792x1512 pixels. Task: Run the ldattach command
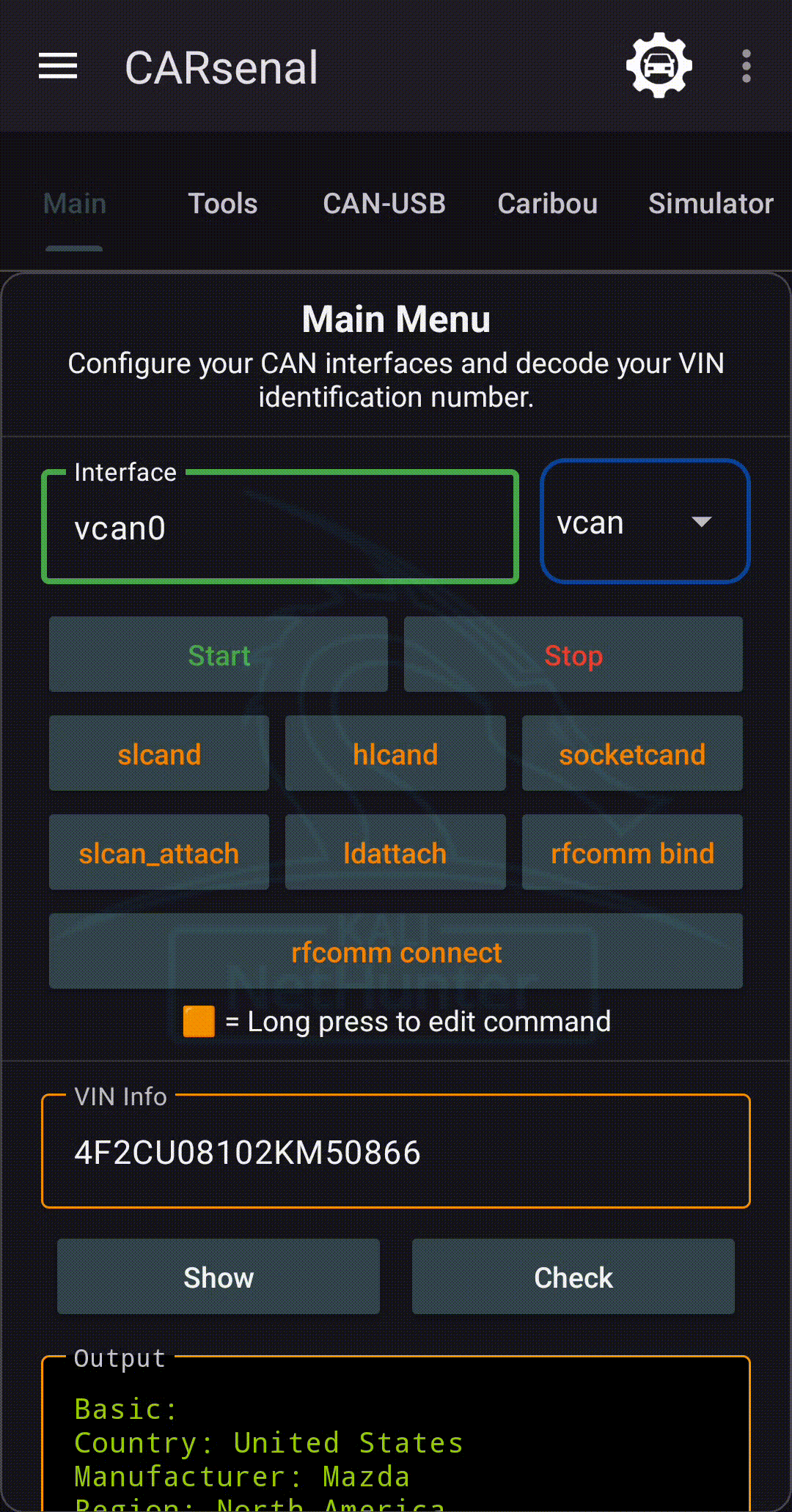(x=395, y=853)
